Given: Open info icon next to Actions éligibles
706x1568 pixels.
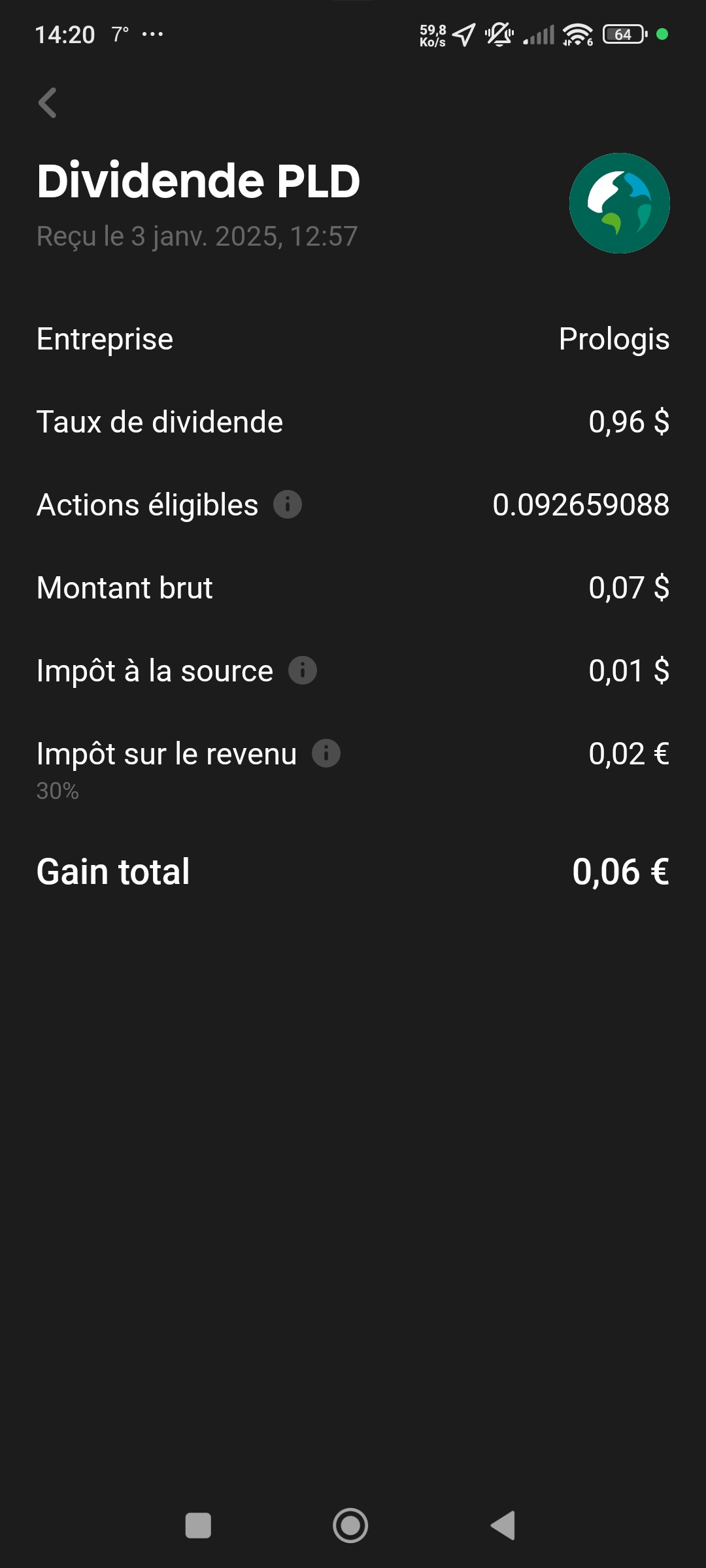Looking at the screenshot, I should 288,504.
